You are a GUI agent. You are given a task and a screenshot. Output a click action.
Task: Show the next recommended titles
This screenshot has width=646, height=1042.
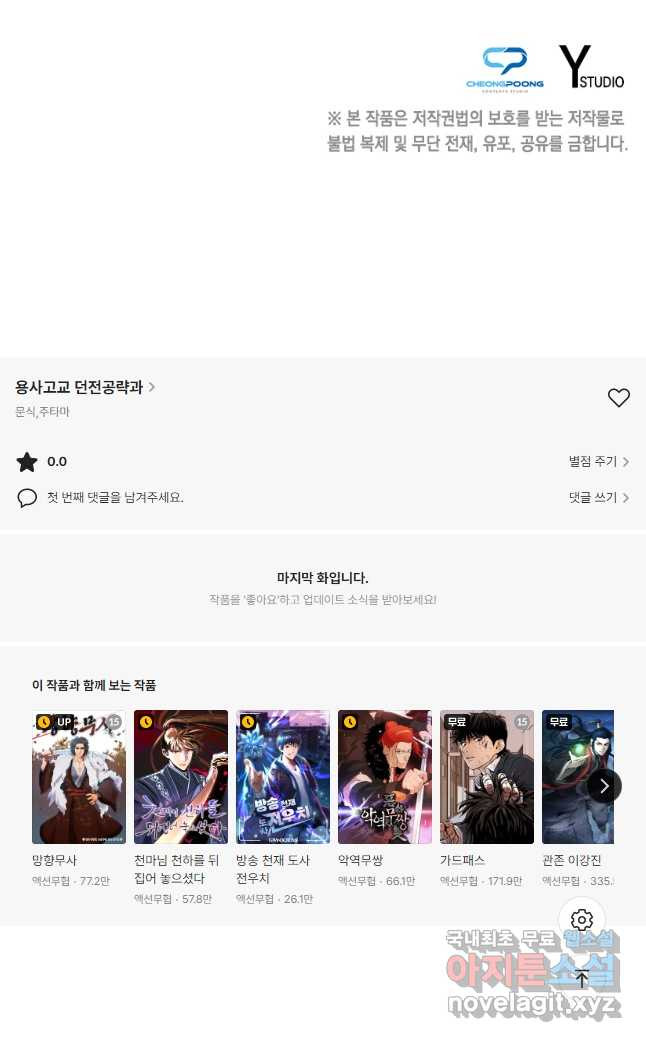pos(603,786)
